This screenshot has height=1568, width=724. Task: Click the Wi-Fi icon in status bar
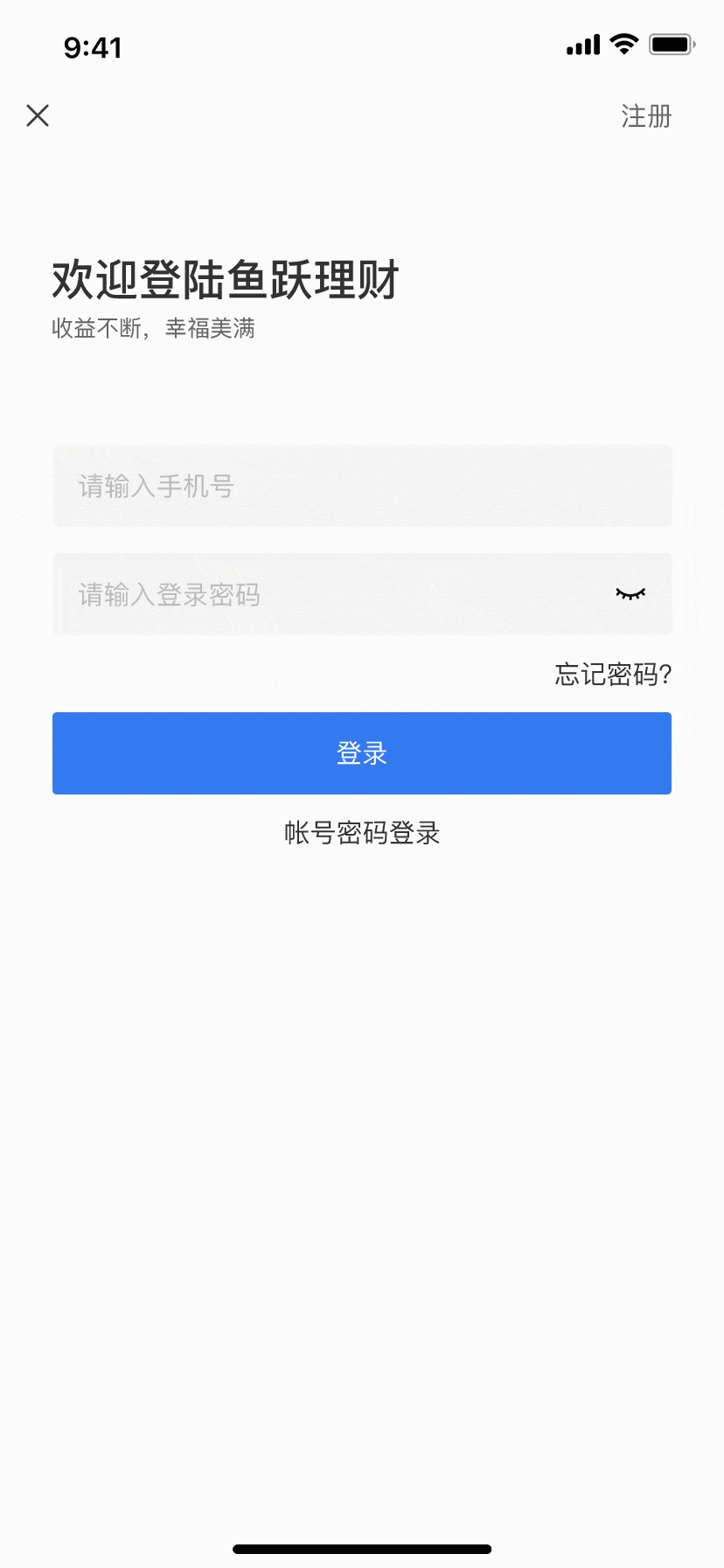[623, 44]
